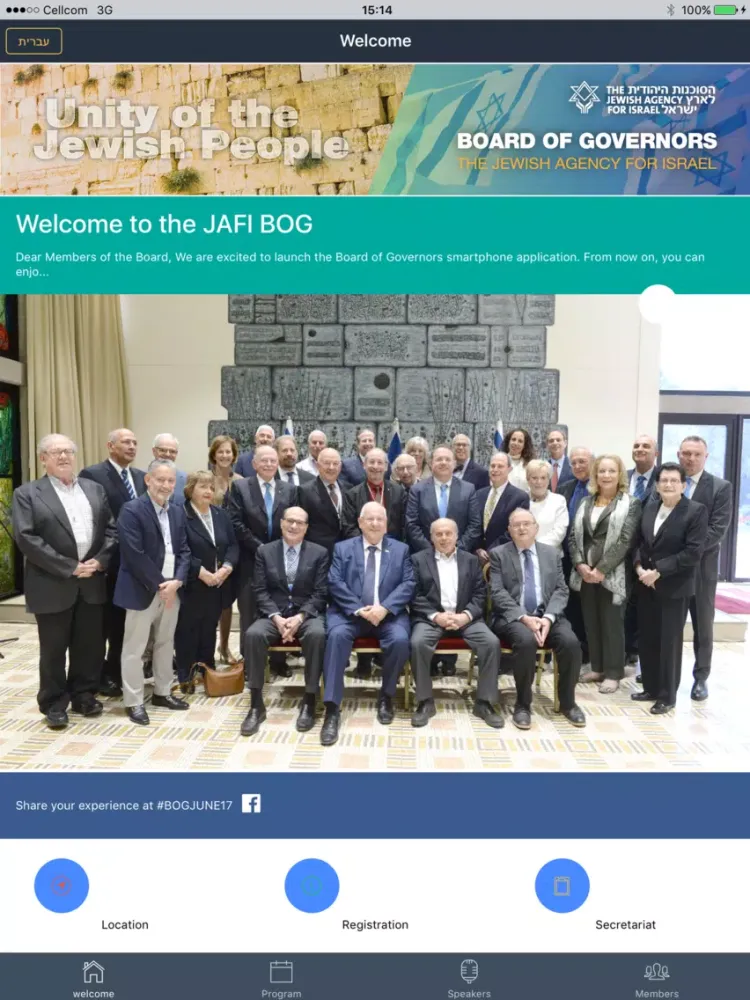Open the Secretariat button
The height and width of the screenshot is (1000, 750).
point(562,885)
